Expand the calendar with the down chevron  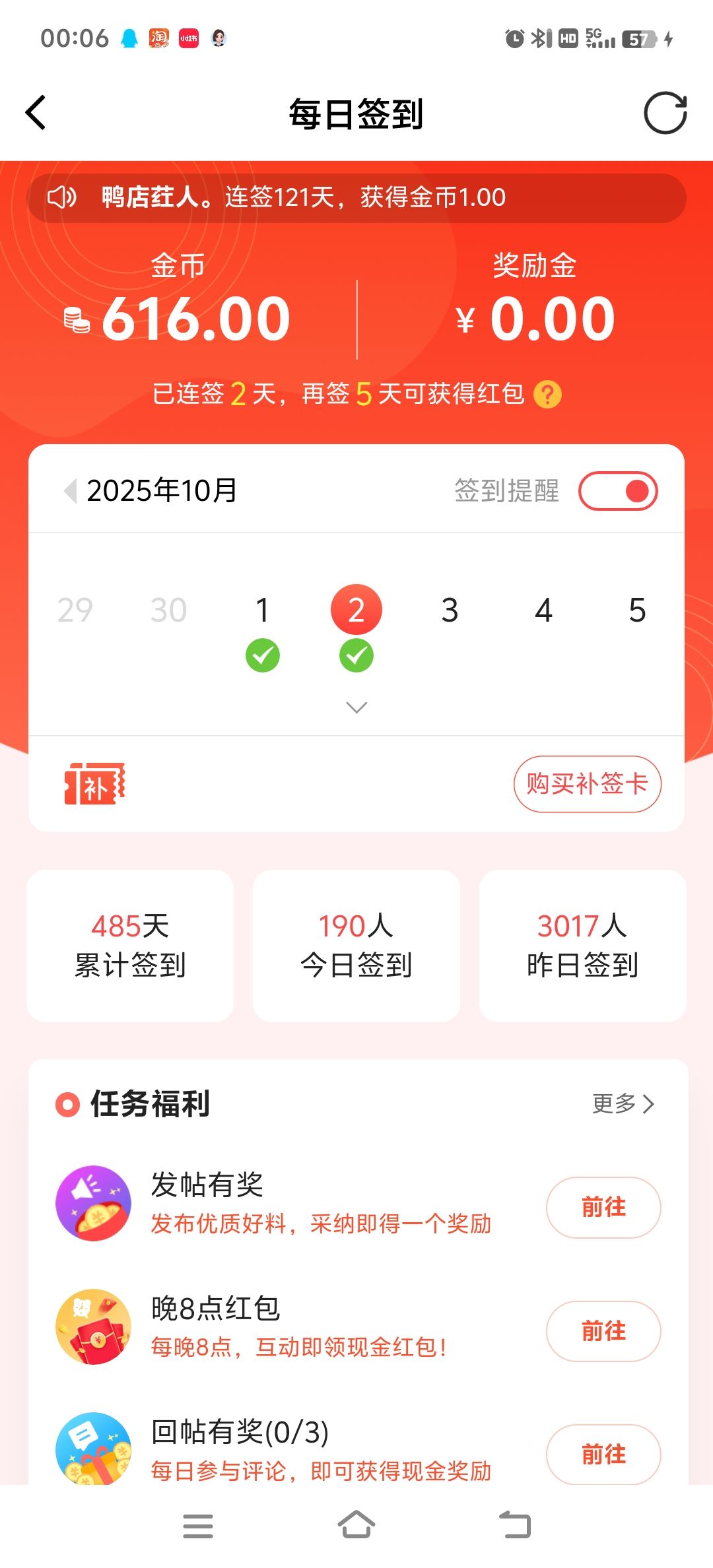click(356, 707)
